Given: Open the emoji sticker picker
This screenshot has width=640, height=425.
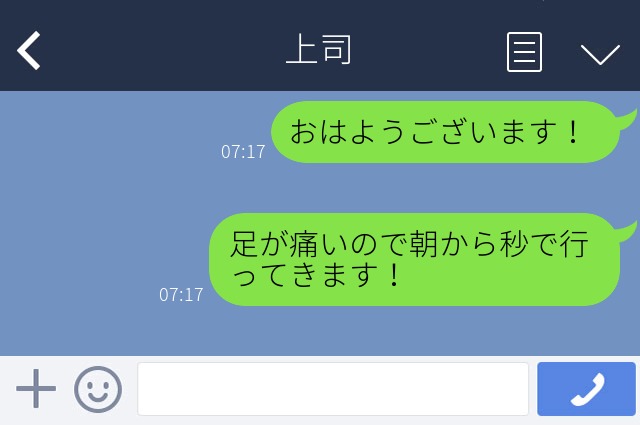Looking at the screenshot, I should 98,389.
